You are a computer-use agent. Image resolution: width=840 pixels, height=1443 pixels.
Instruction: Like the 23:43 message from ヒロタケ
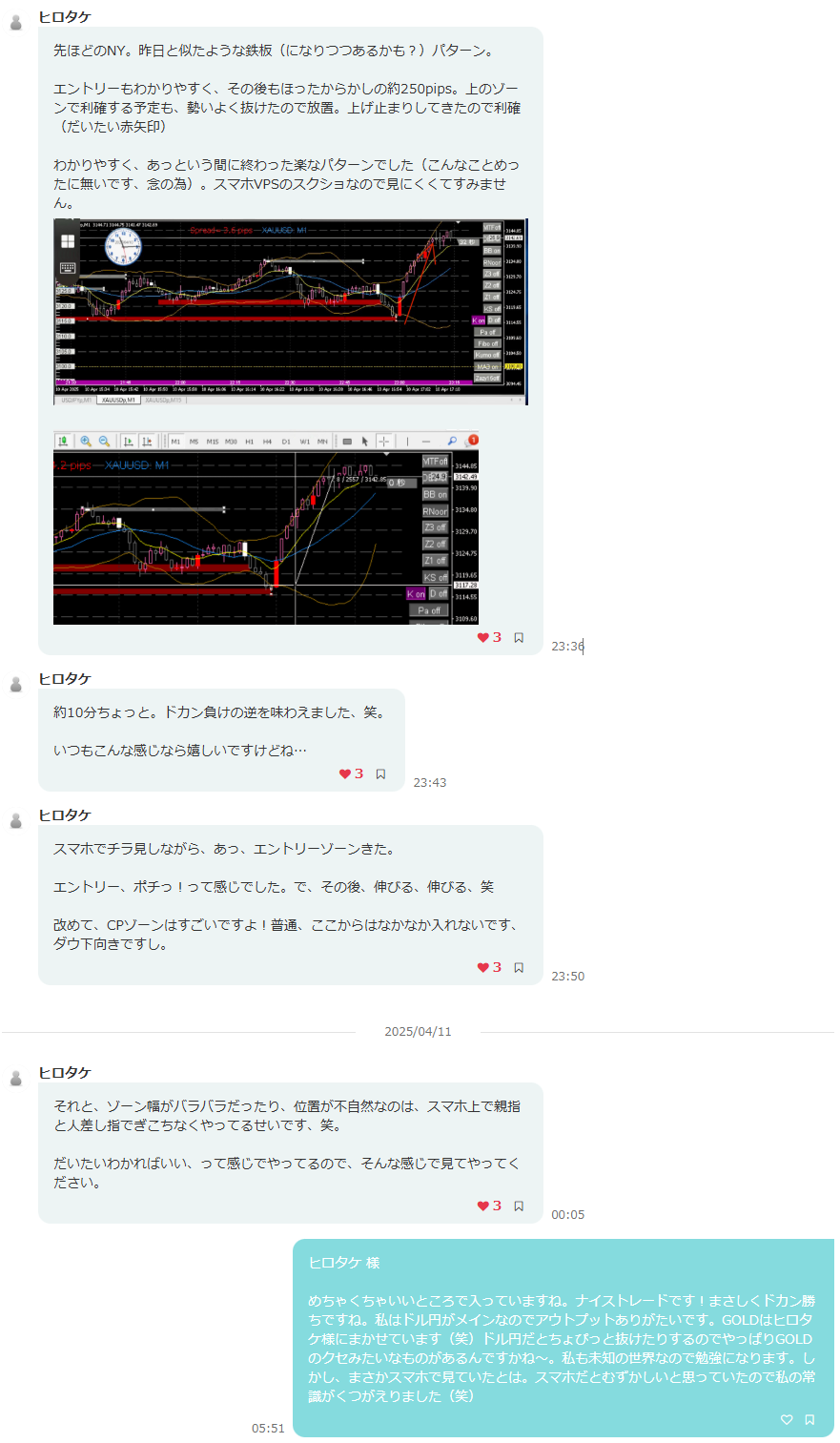(x=345, y=774)
